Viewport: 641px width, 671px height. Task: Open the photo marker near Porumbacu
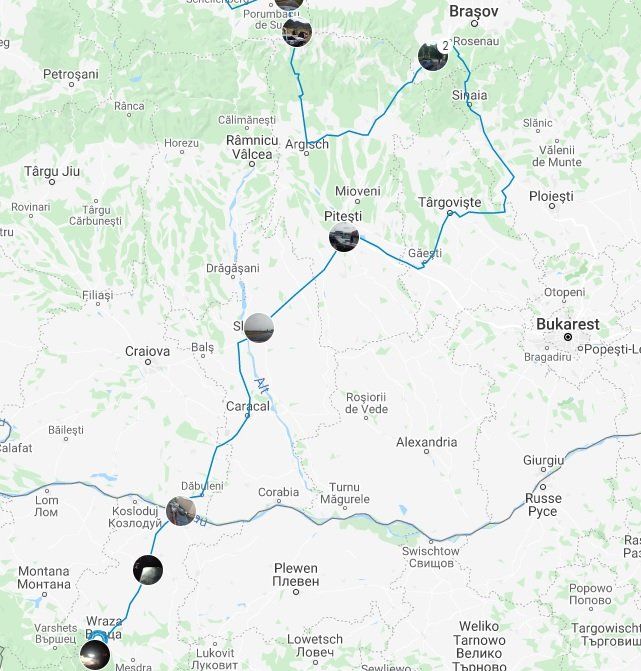tap(297, 33)
